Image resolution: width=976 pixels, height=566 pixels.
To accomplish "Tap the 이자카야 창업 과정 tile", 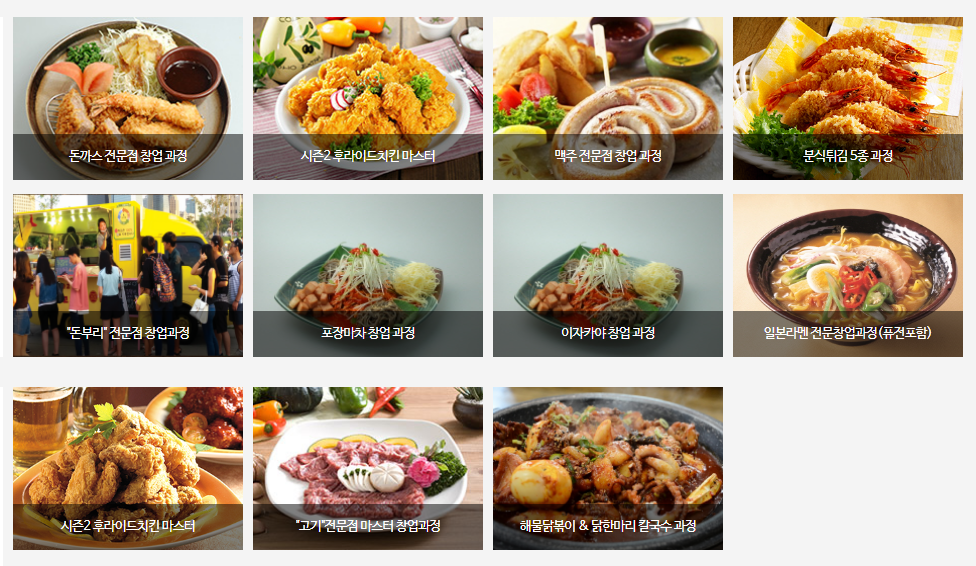I will pos(608,275).
